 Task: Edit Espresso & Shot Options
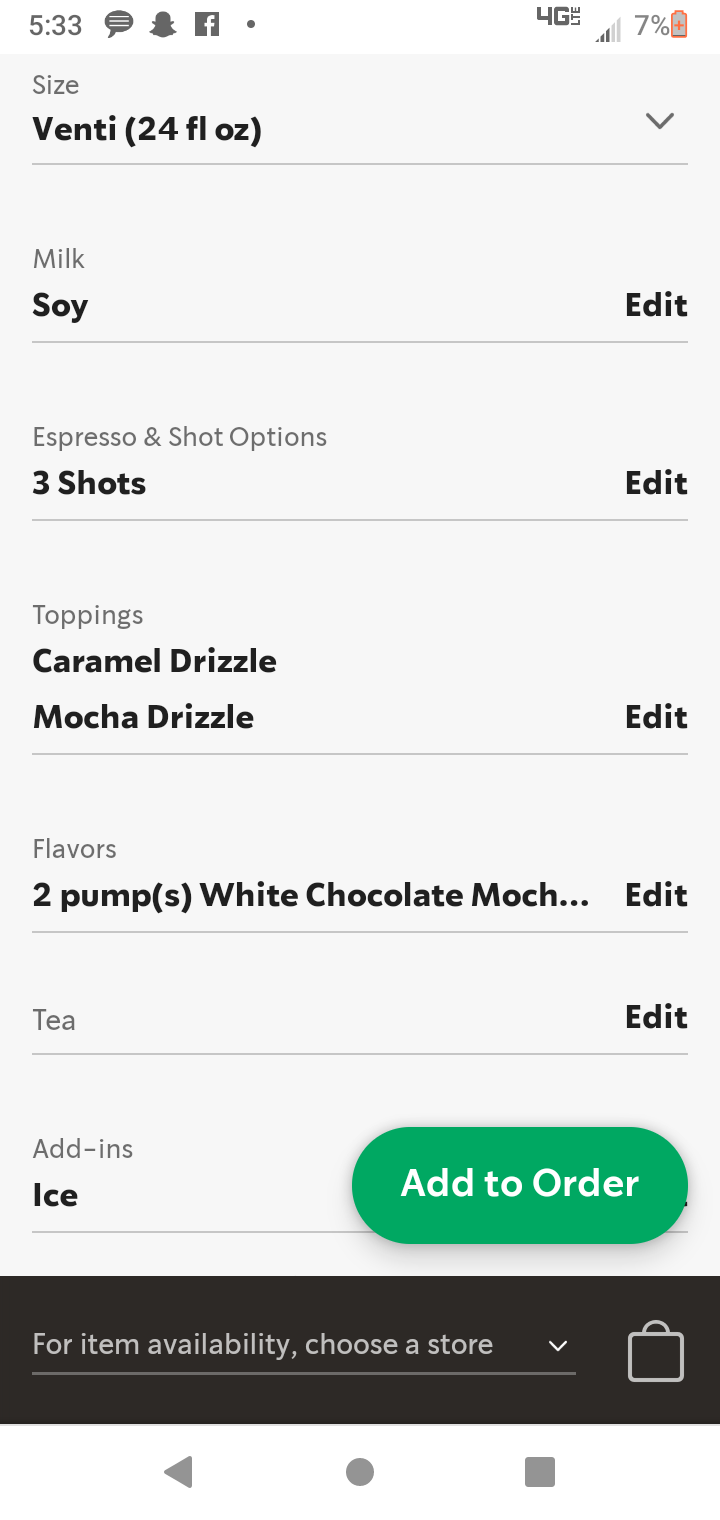(656, 483)
